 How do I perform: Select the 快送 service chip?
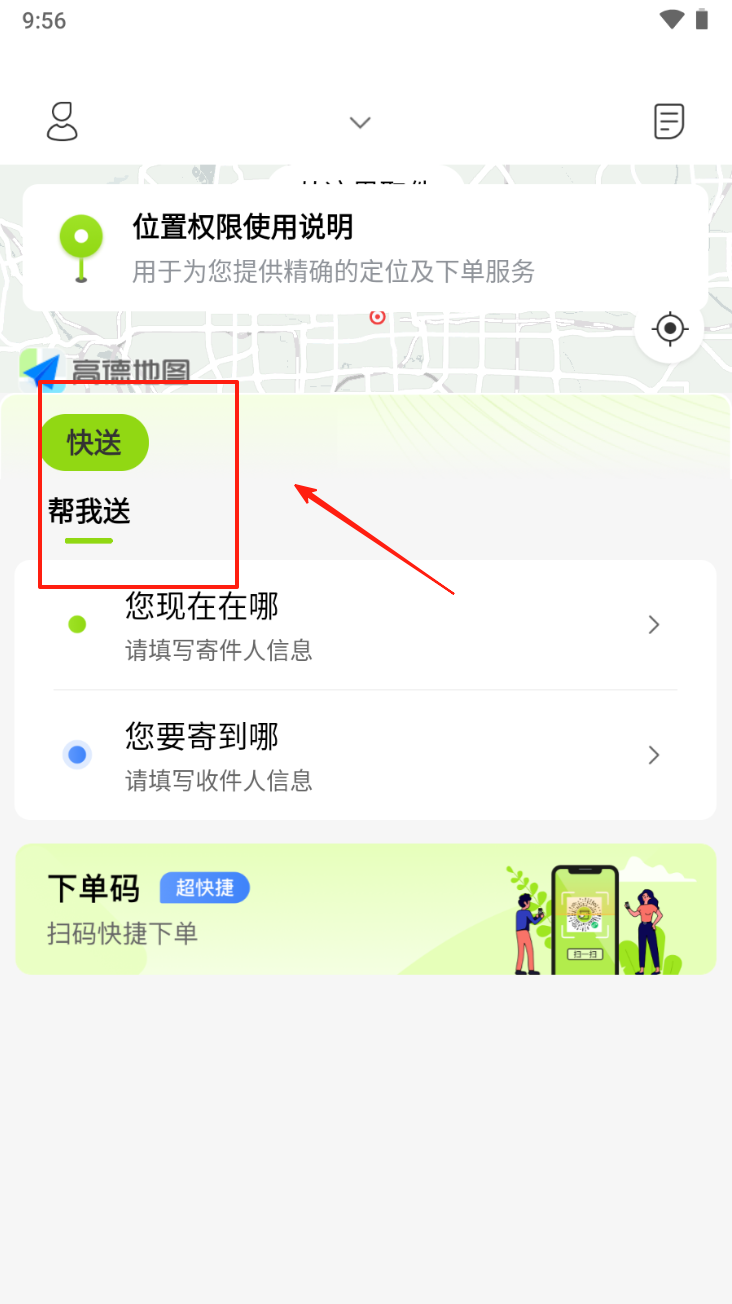[94, 442]
